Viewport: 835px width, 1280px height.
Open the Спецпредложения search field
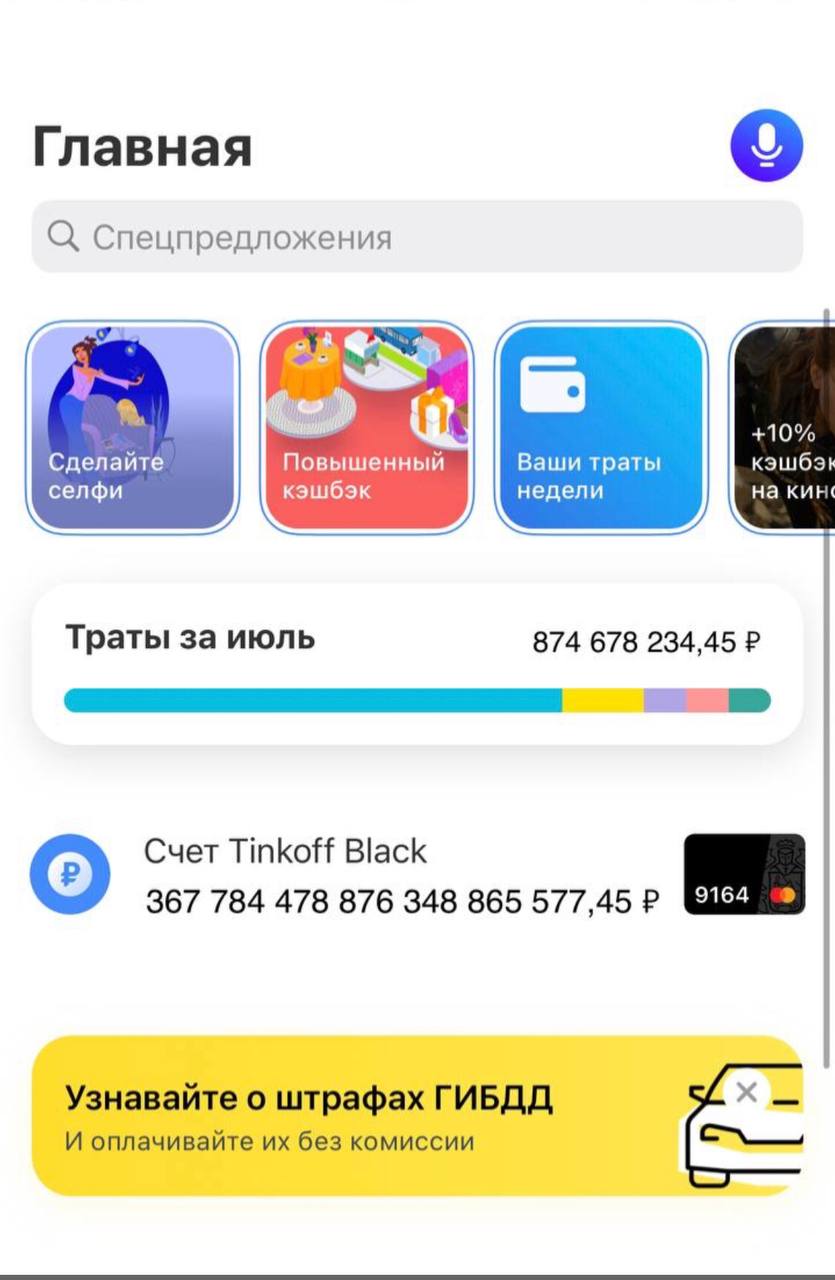417,237
